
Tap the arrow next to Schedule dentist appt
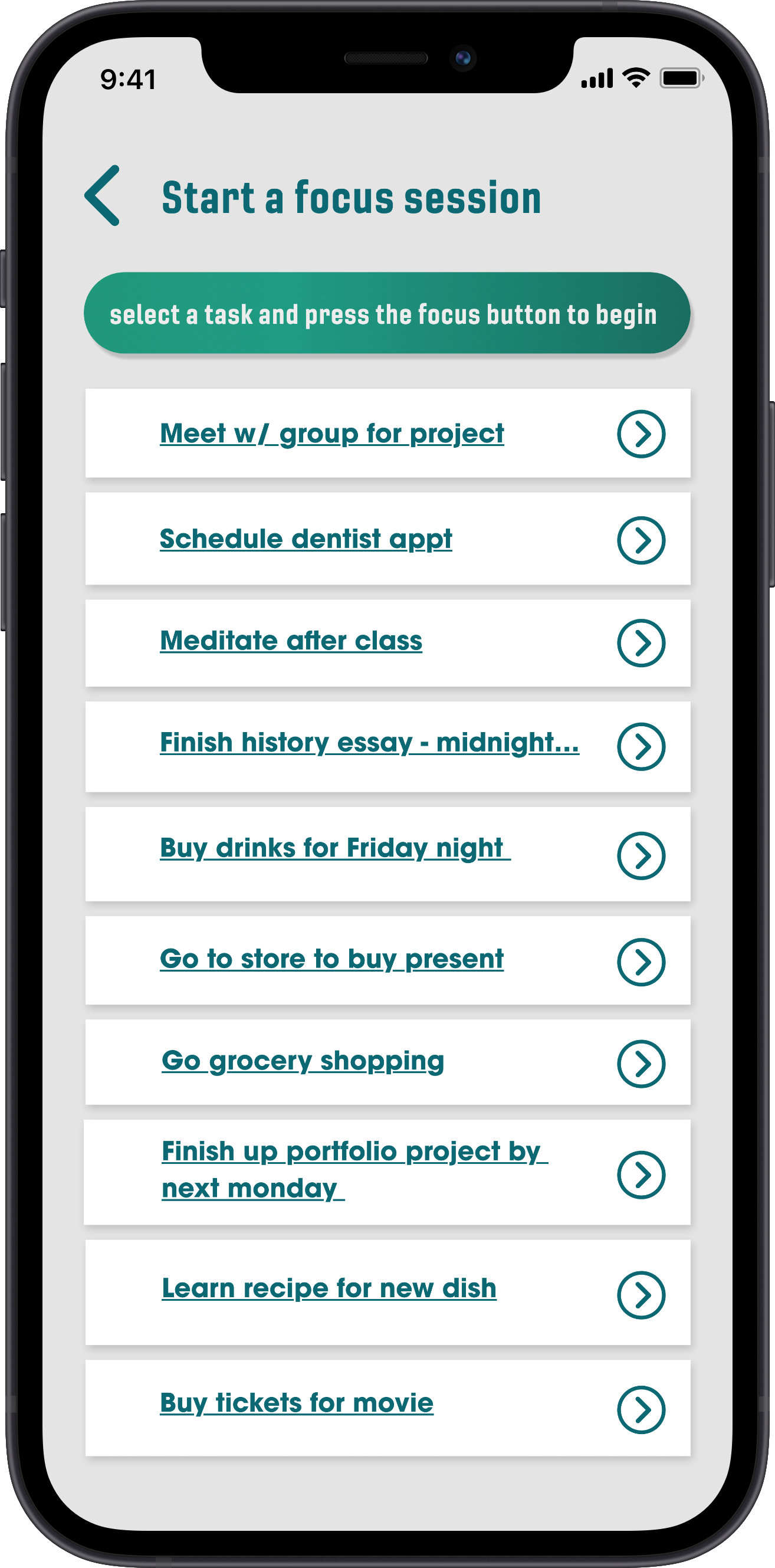click(x=641, y=540)
